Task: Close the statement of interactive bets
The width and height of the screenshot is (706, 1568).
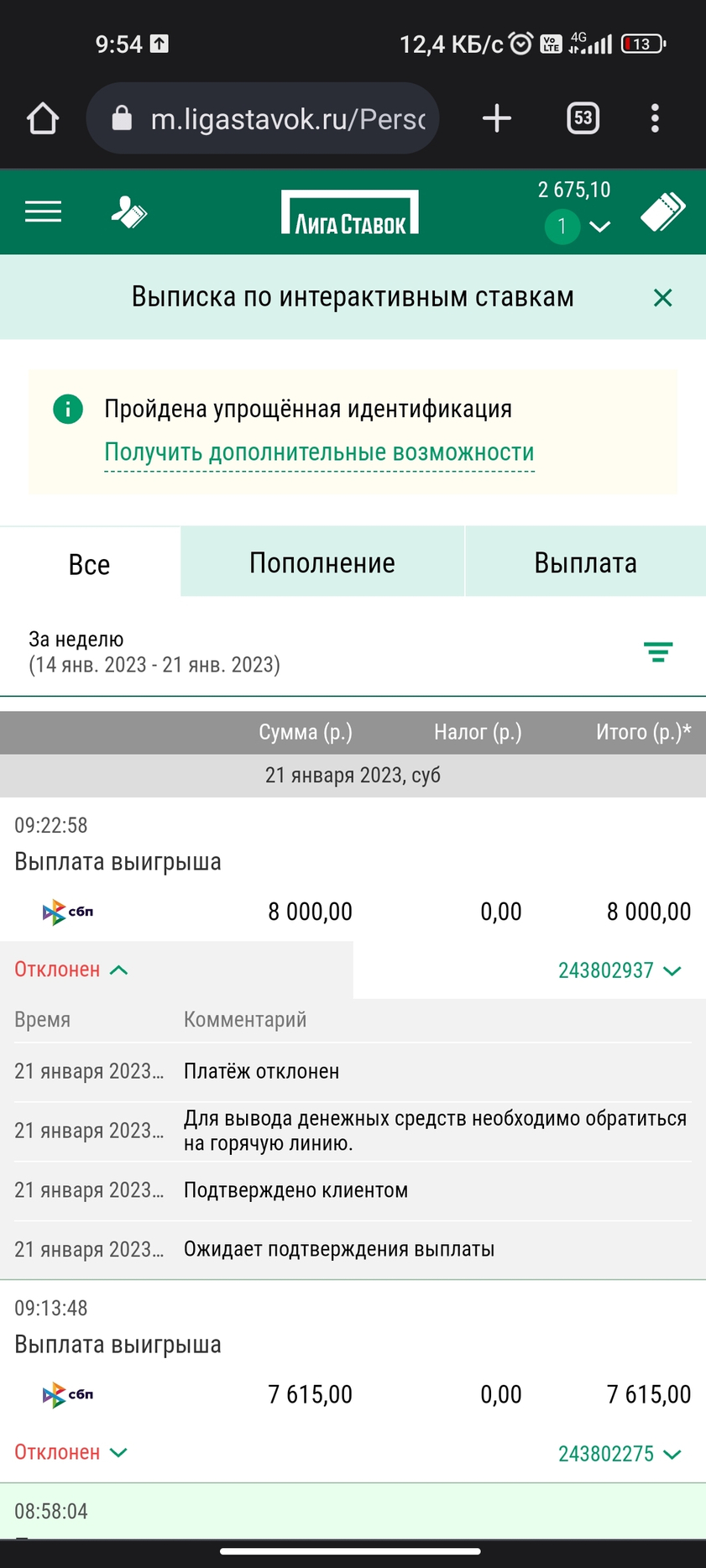Action: click(x=662, y=297)
